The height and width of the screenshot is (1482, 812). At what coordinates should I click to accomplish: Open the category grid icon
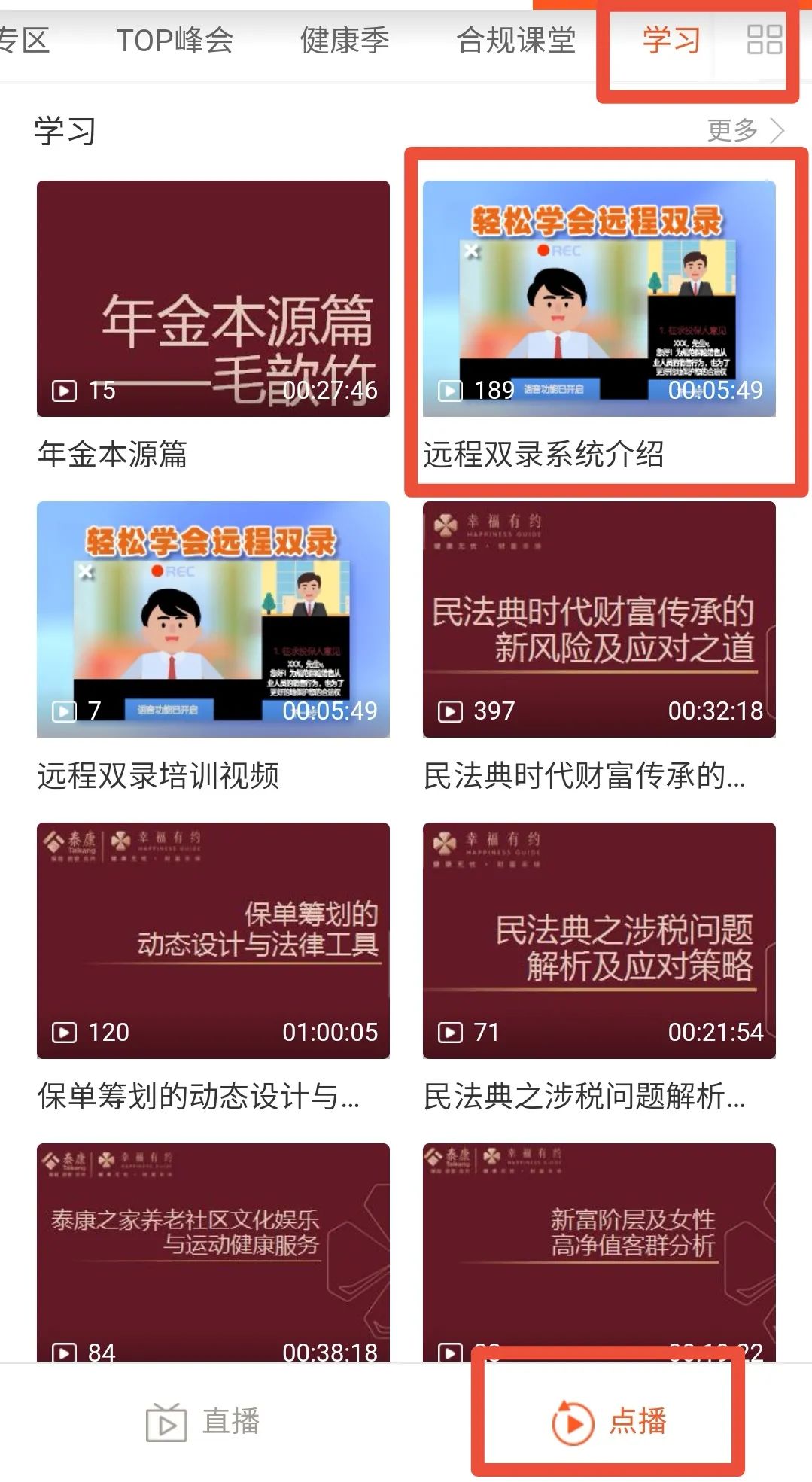point(764,40)
